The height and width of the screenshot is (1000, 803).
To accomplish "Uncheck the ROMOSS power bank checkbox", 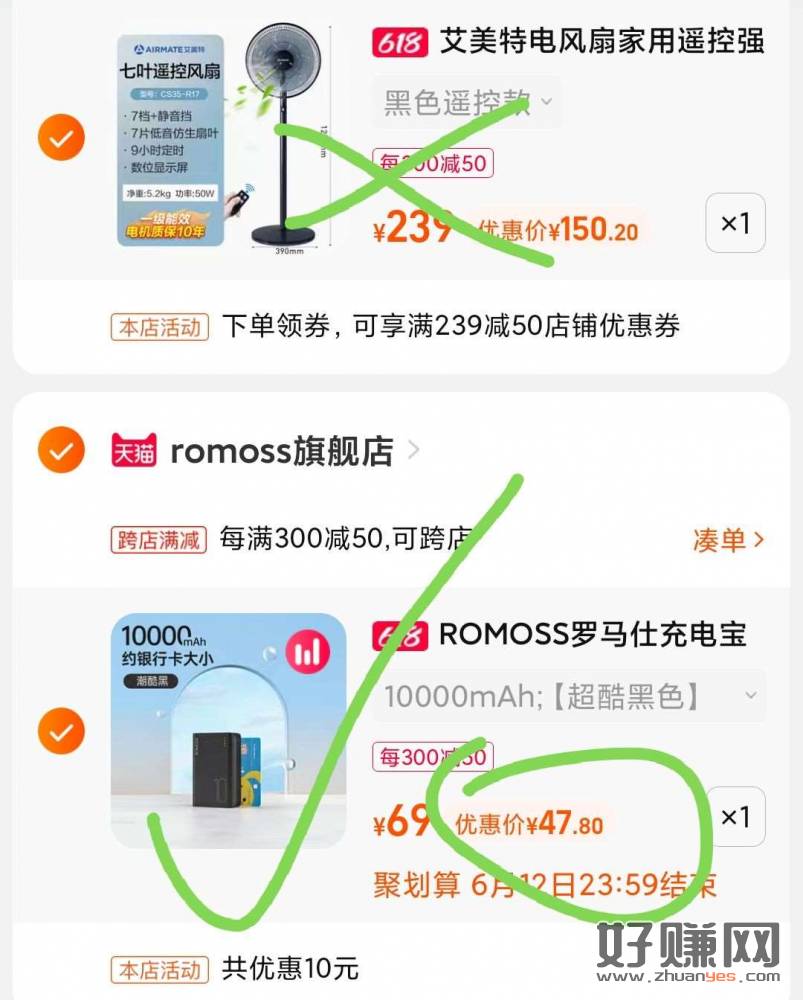I will coord(61,733).
